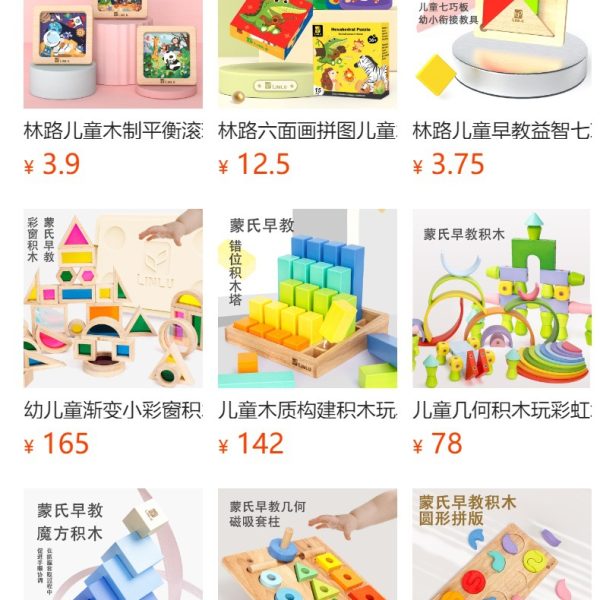Viewport: 600px width, 600px height.
Task: View the 蒙氏早教魔方积木 product
Action: click(x=113, y=545)
